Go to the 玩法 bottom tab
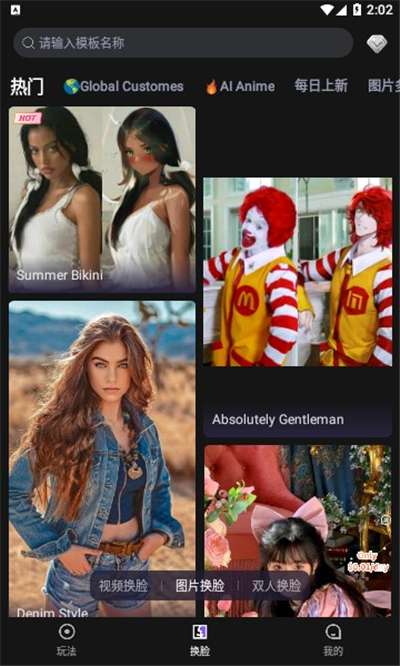This screenshot has height=666, width=400. (67, 640)
